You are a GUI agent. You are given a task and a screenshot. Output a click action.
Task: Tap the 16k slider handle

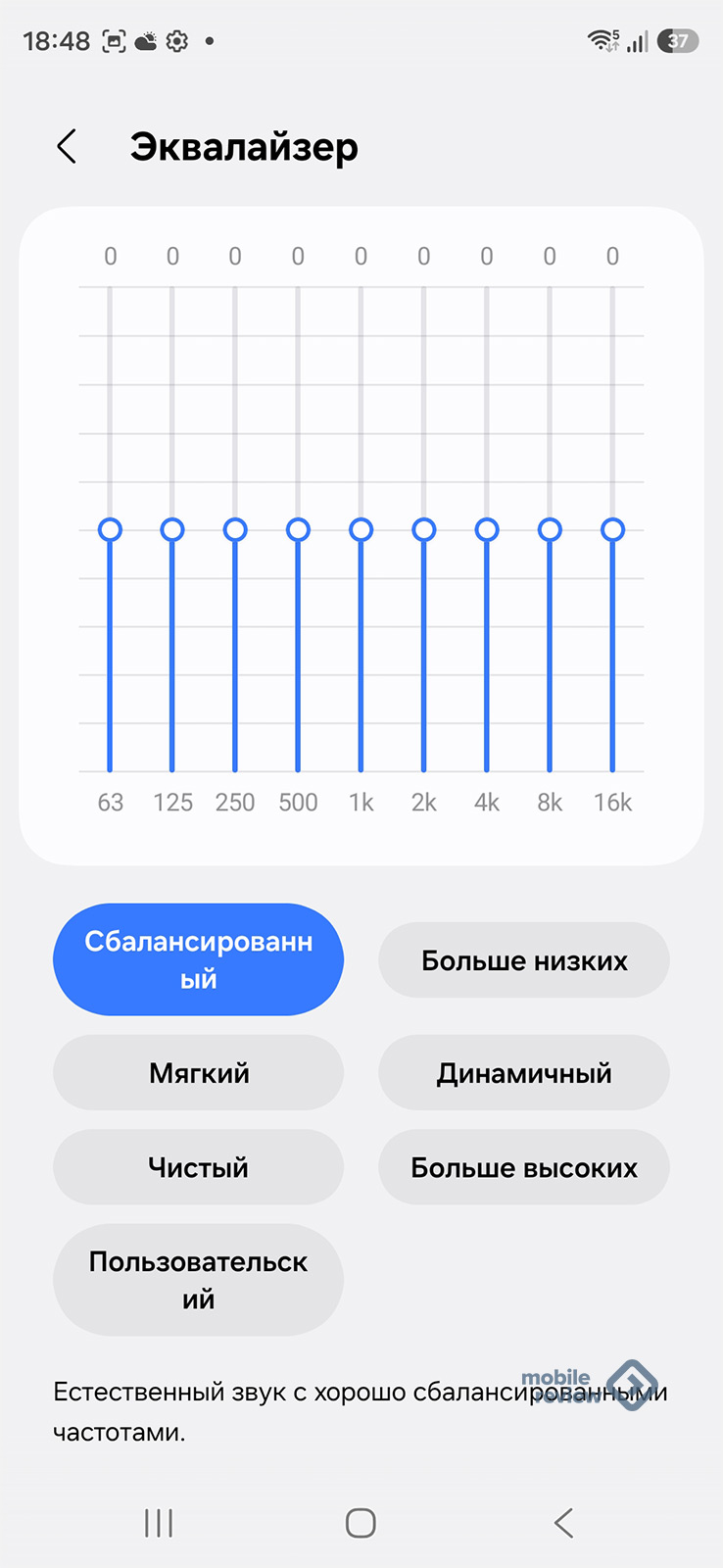(x=612, y=530)
